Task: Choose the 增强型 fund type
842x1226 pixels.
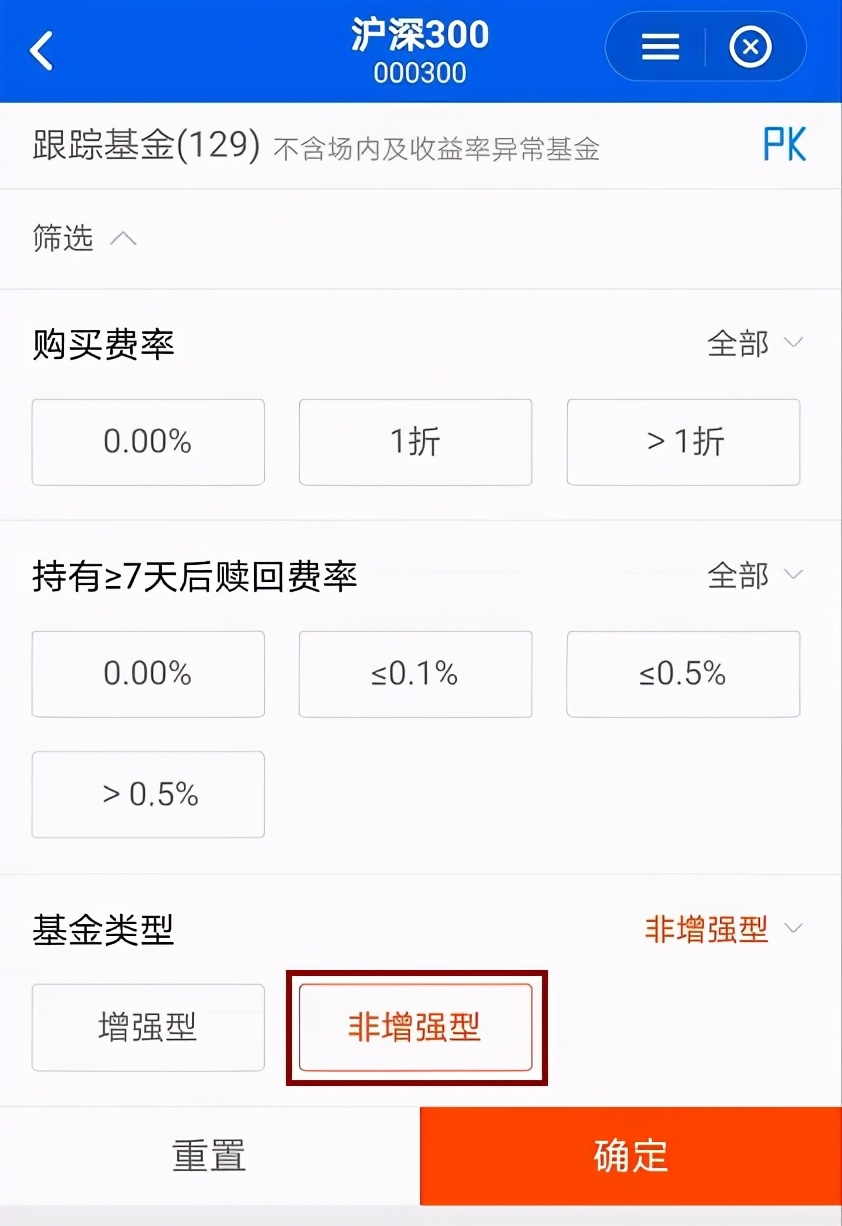Action: 147,1027
